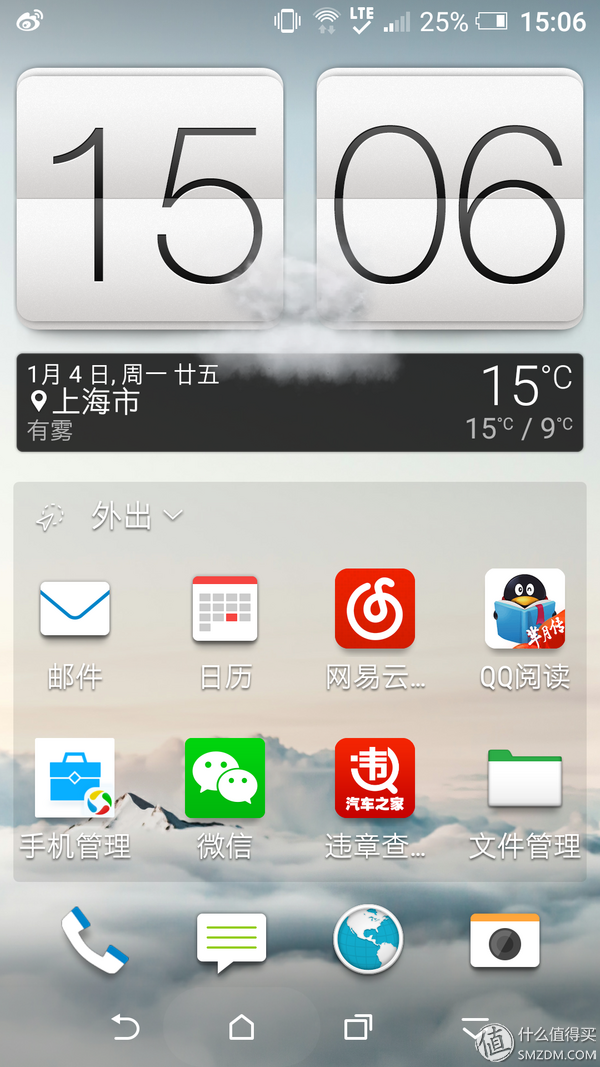Open the camera app in the dock
The image size is (600, 1067).
tap(505, 941)
